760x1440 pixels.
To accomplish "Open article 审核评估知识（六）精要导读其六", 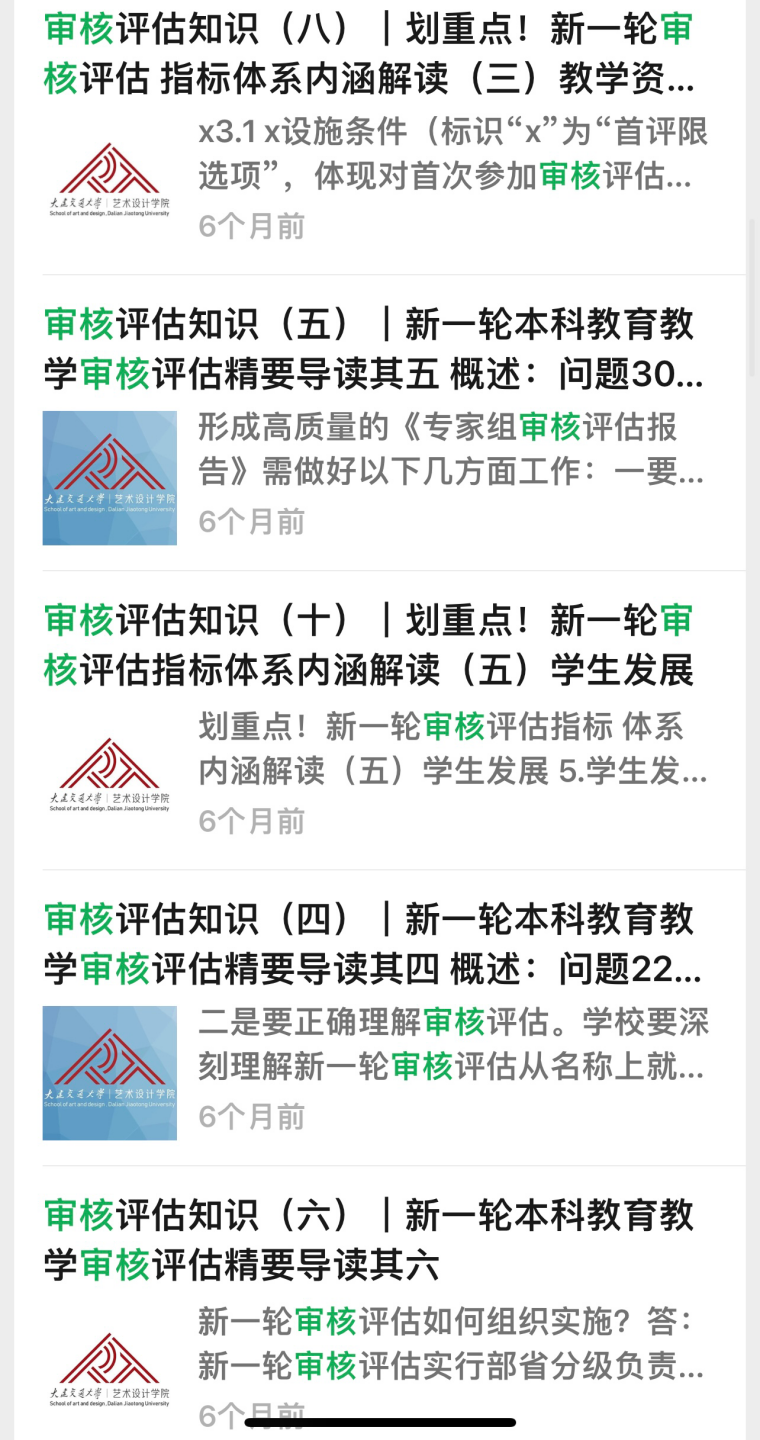I will point(368,1240).
